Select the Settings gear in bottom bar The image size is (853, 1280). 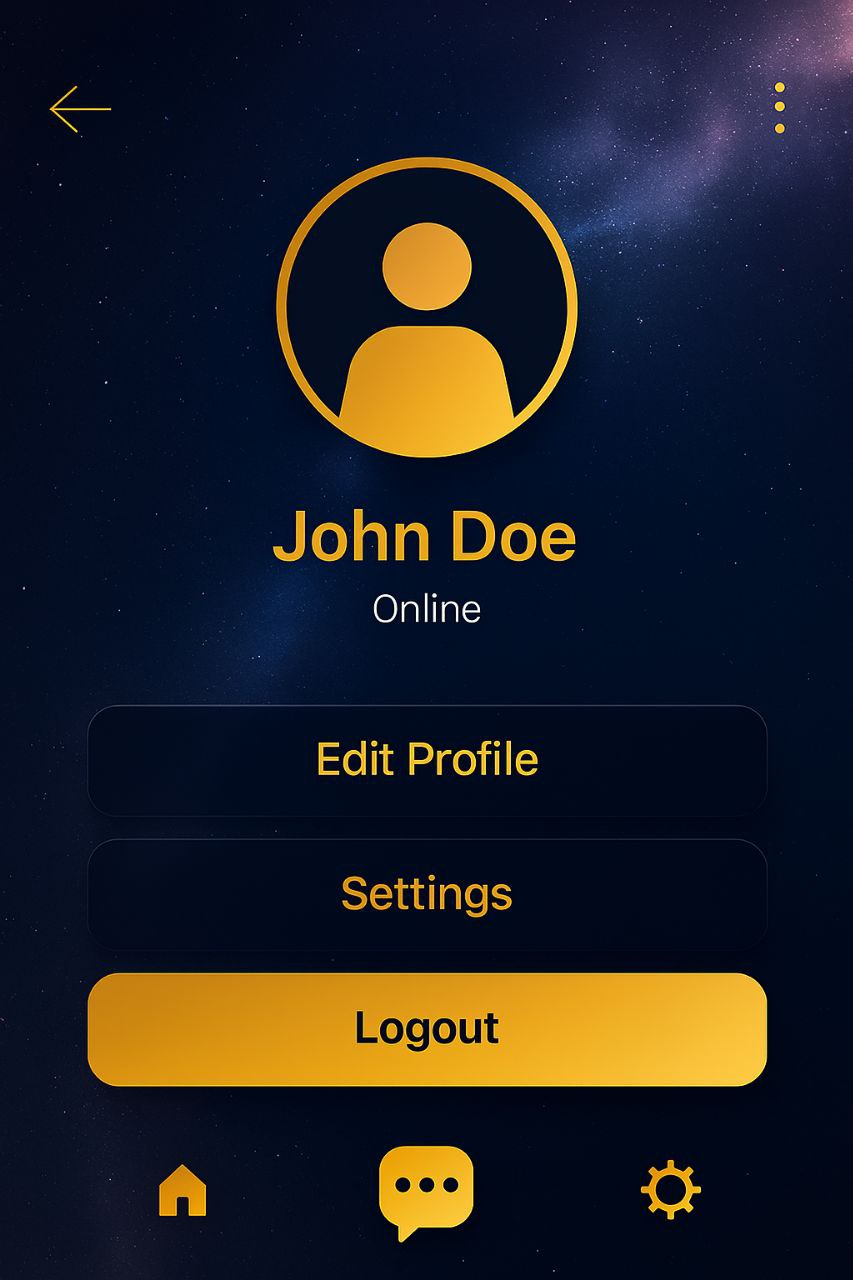(x=672, y=1190)
